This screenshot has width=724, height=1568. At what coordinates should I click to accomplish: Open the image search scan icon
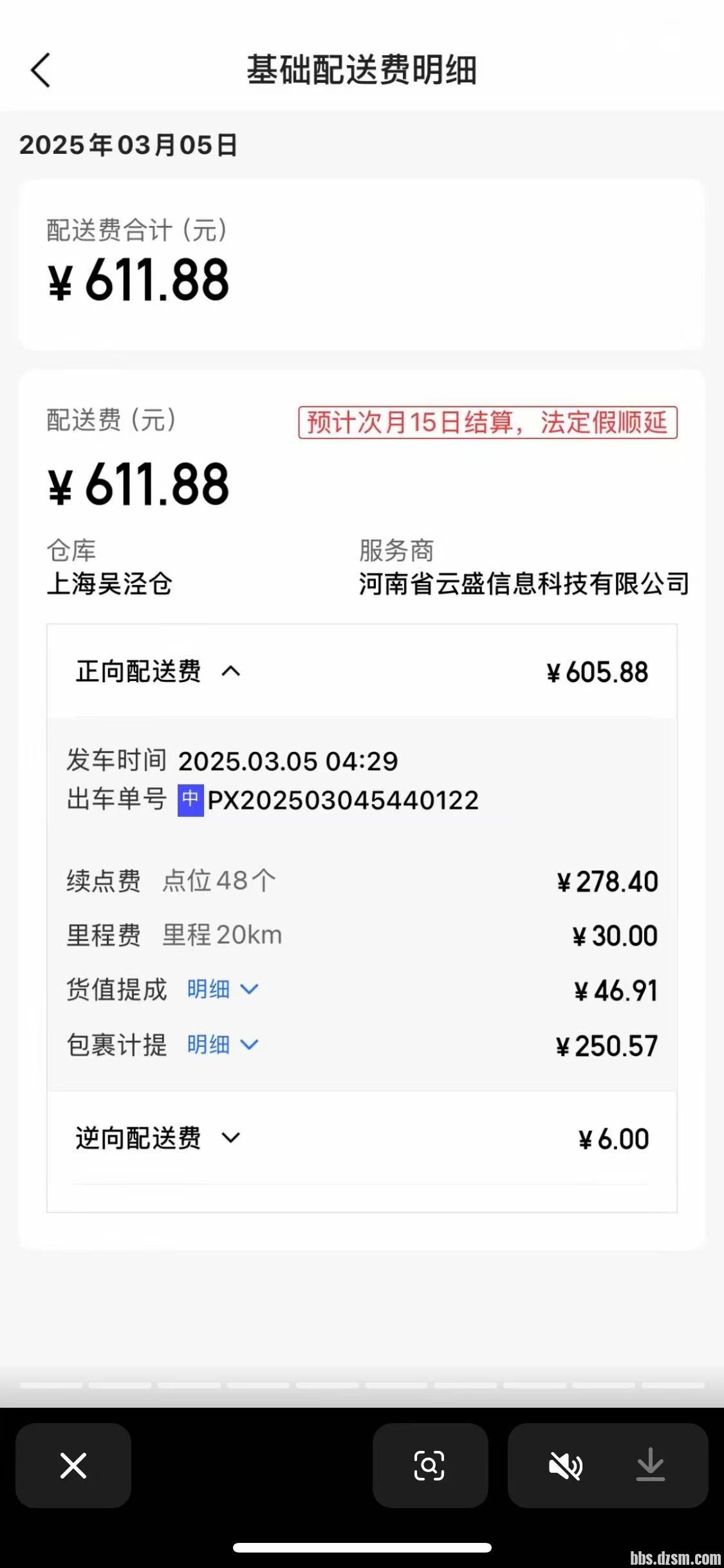point(429,1466)
